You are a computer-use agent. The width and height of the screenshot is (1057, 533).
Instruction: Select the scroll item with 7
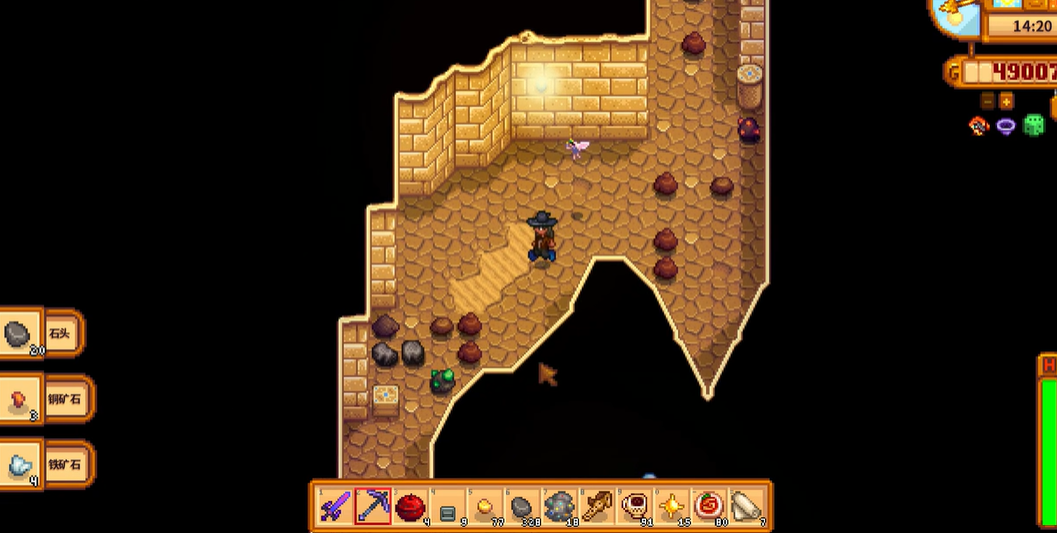(x=746, y=507)
